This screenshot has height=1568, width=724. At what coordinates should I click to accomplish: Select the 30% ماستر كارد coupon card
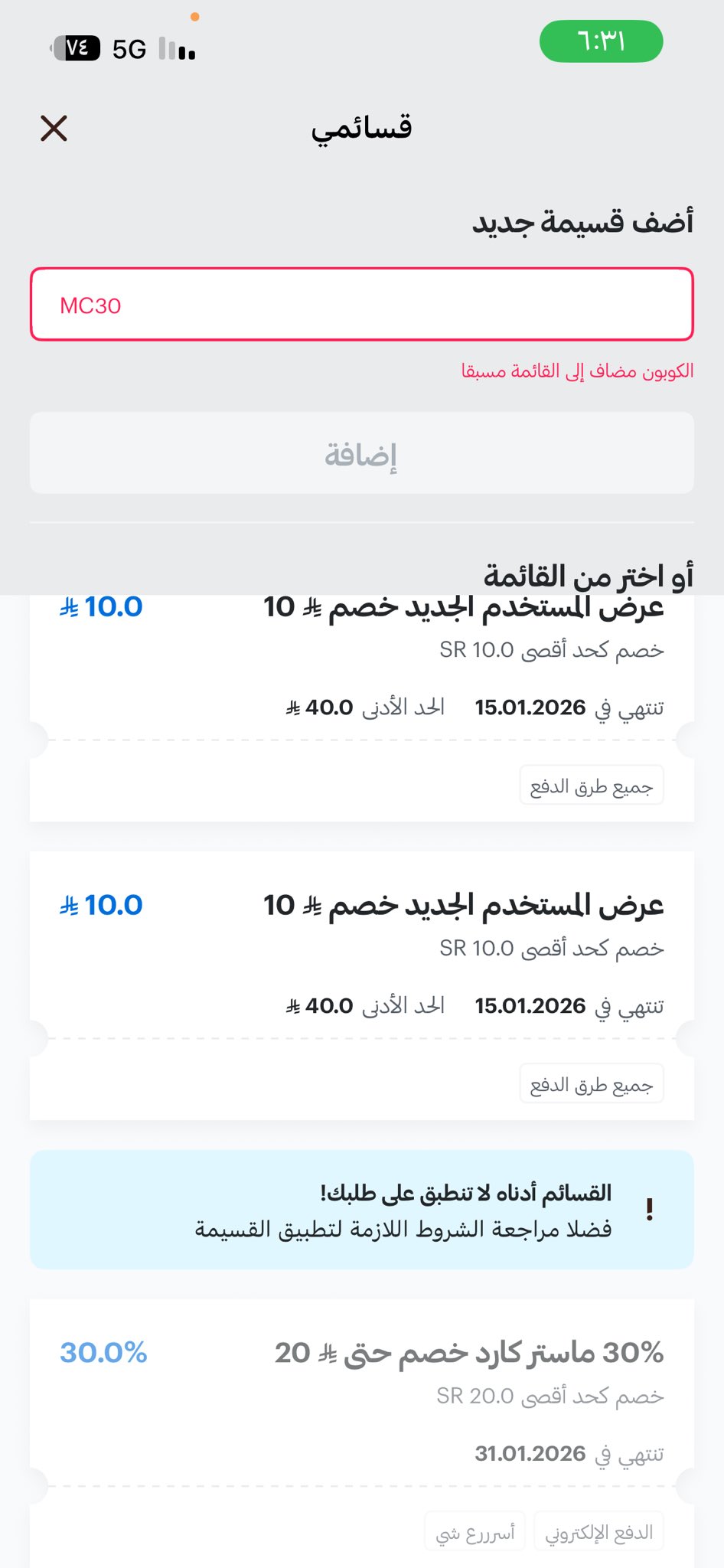pos(361,1401)
